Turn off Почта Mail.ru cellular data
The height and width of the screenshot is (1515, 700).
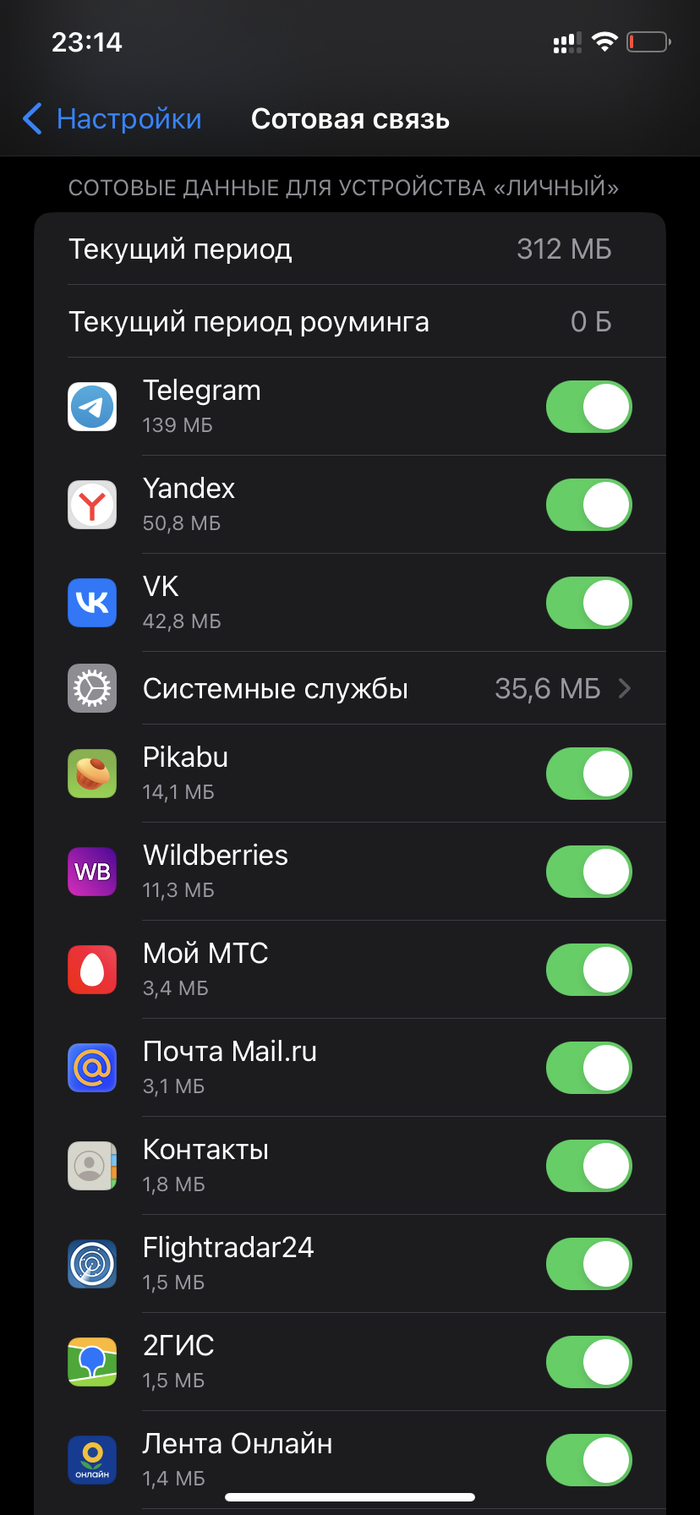[x=588, y=1068]
